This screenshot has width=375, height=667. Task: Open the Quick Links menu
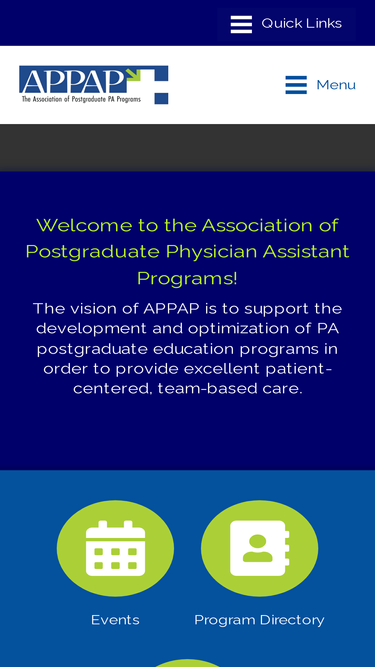(x=286, y=24)
